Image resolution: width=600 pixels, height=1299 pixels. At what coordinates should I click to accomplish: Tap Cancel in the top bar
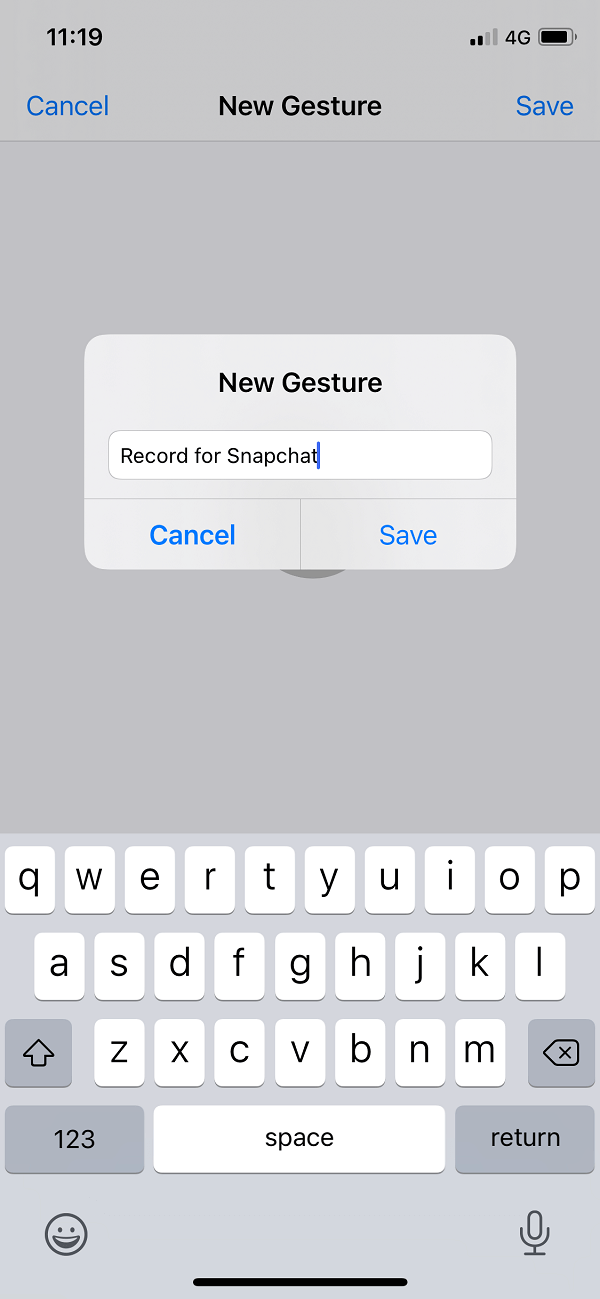pos(67,106)
